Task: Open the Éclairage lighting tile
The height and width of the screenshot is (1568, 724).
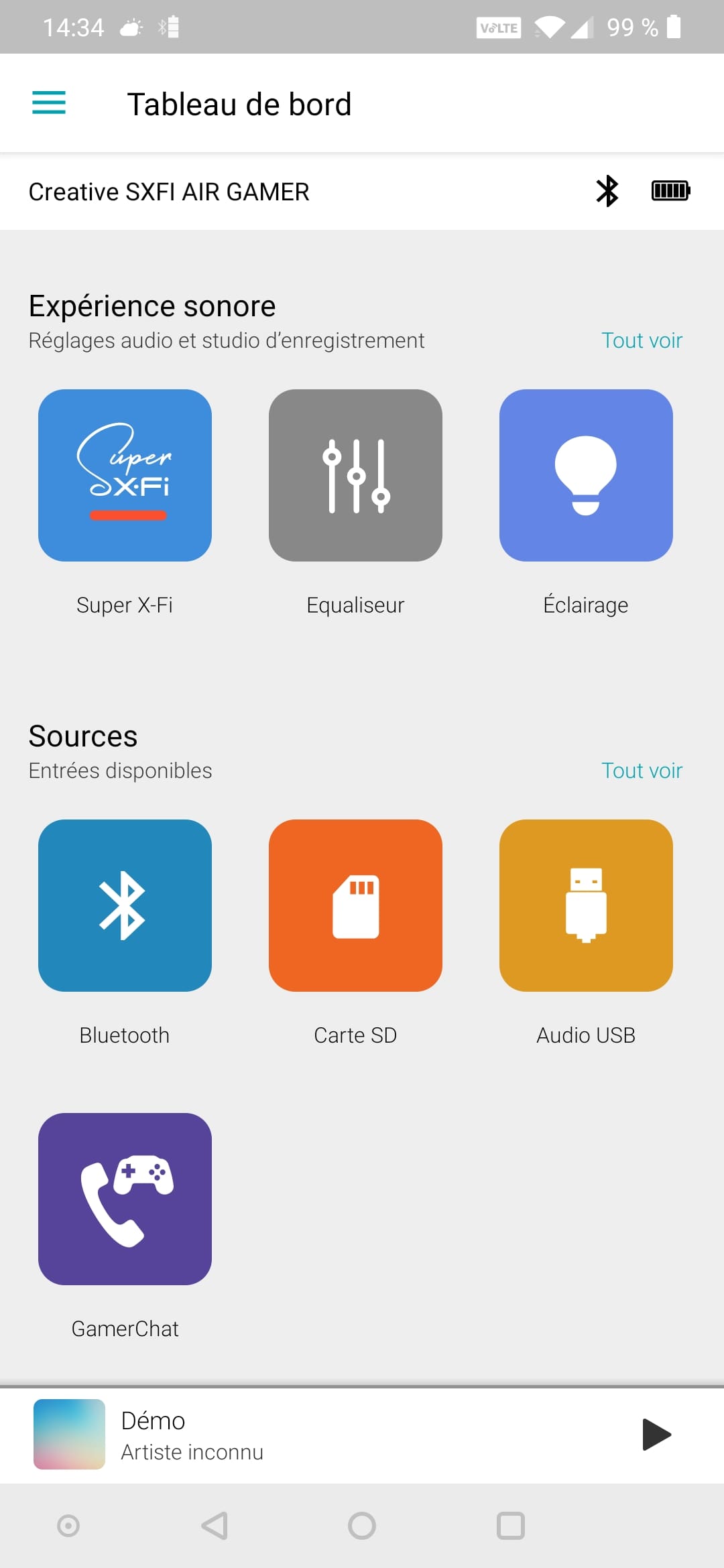Action: pyautogui.click(x=586, y=475)
